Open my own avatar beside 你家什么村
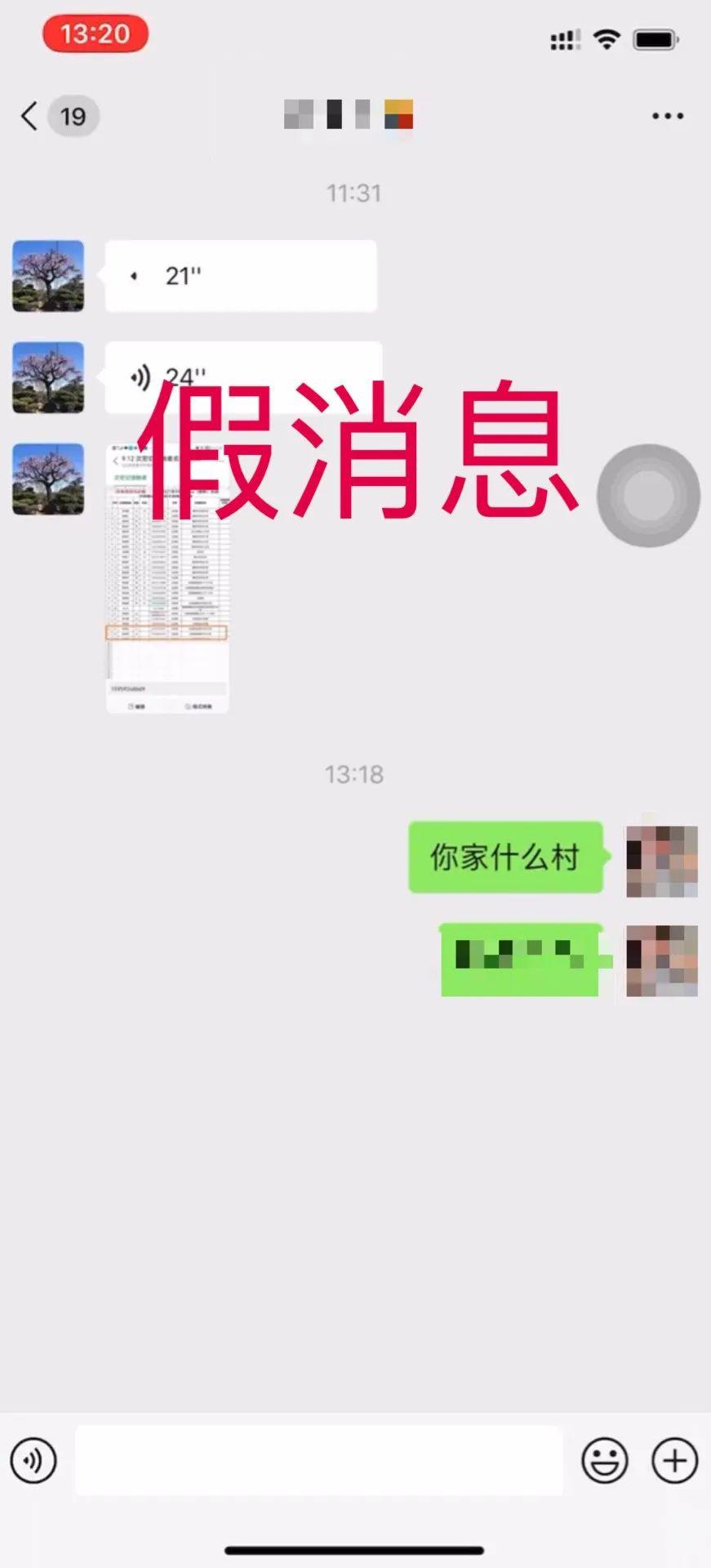This screenshot has width=711, height=1568. click(661, 861)
